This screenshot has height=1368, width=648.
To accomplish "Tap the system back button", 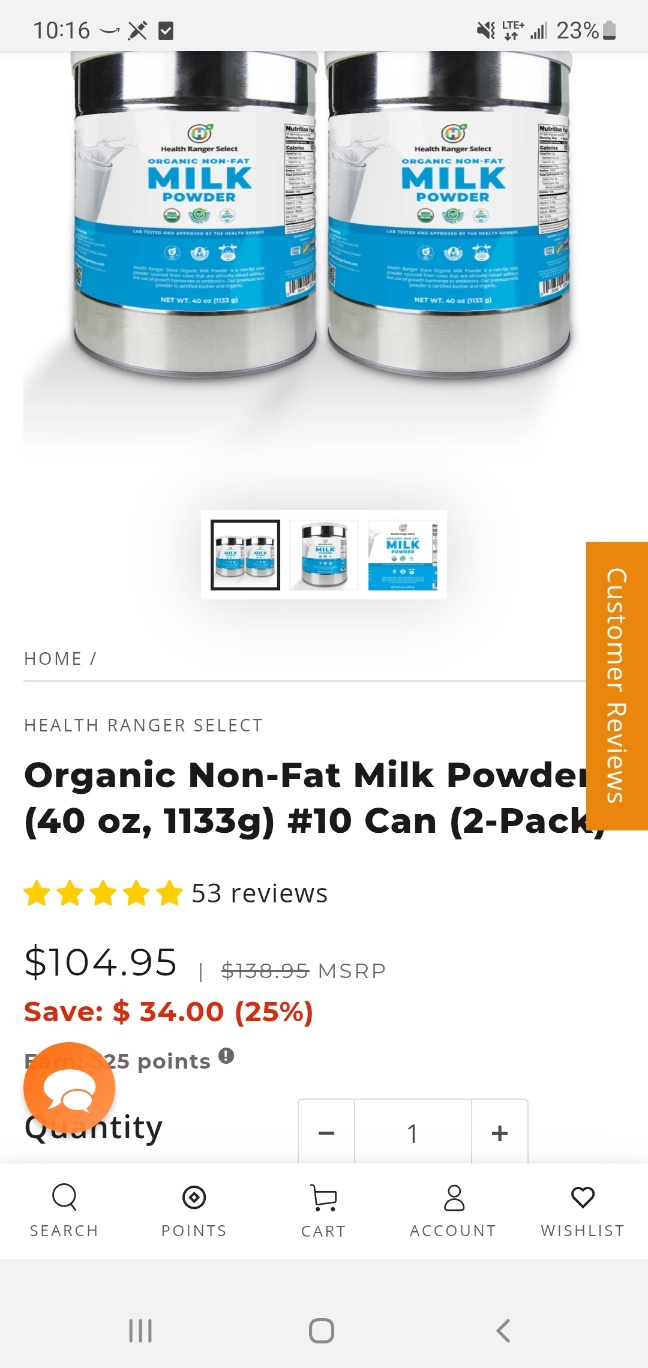I will 503,1330.
